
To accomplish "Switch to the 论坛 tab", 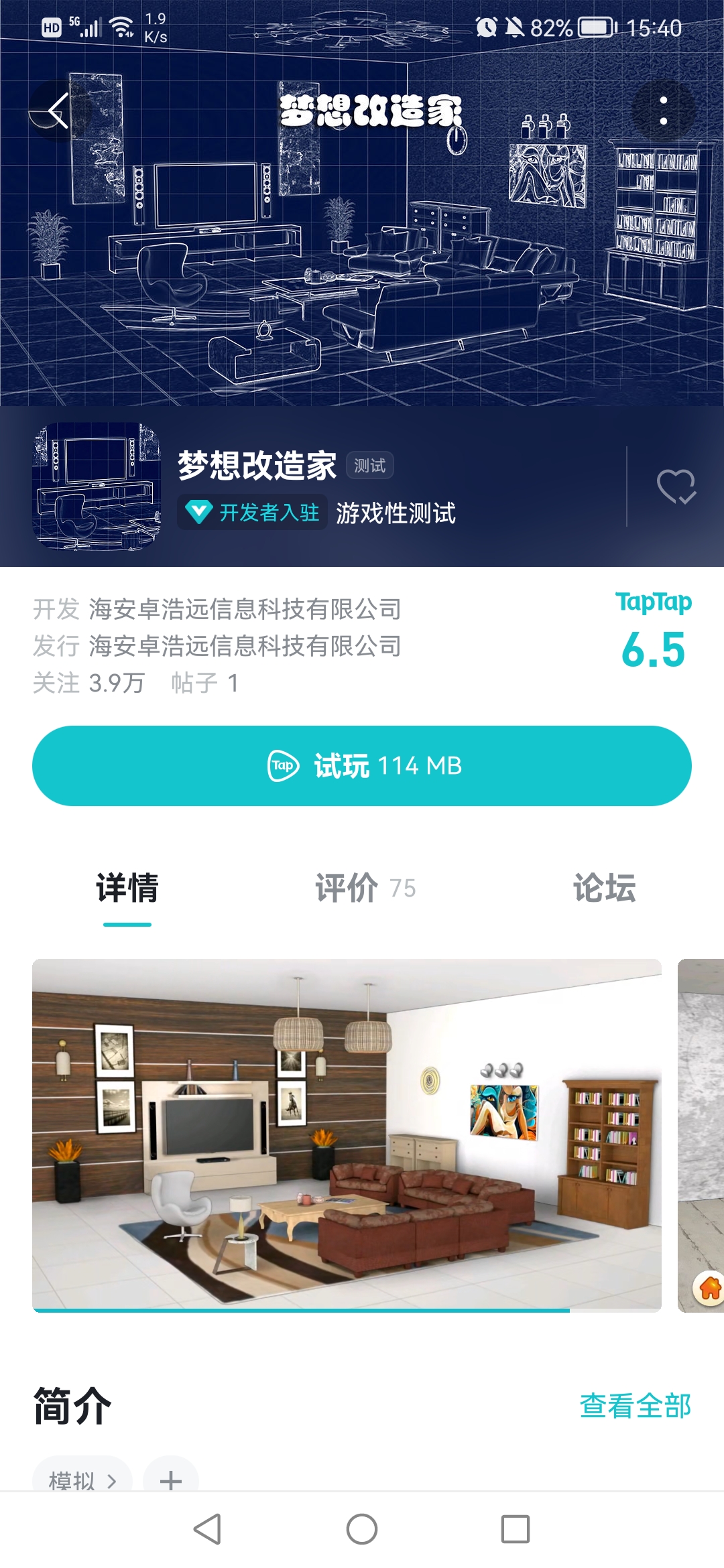I will [x=604, y=888].
